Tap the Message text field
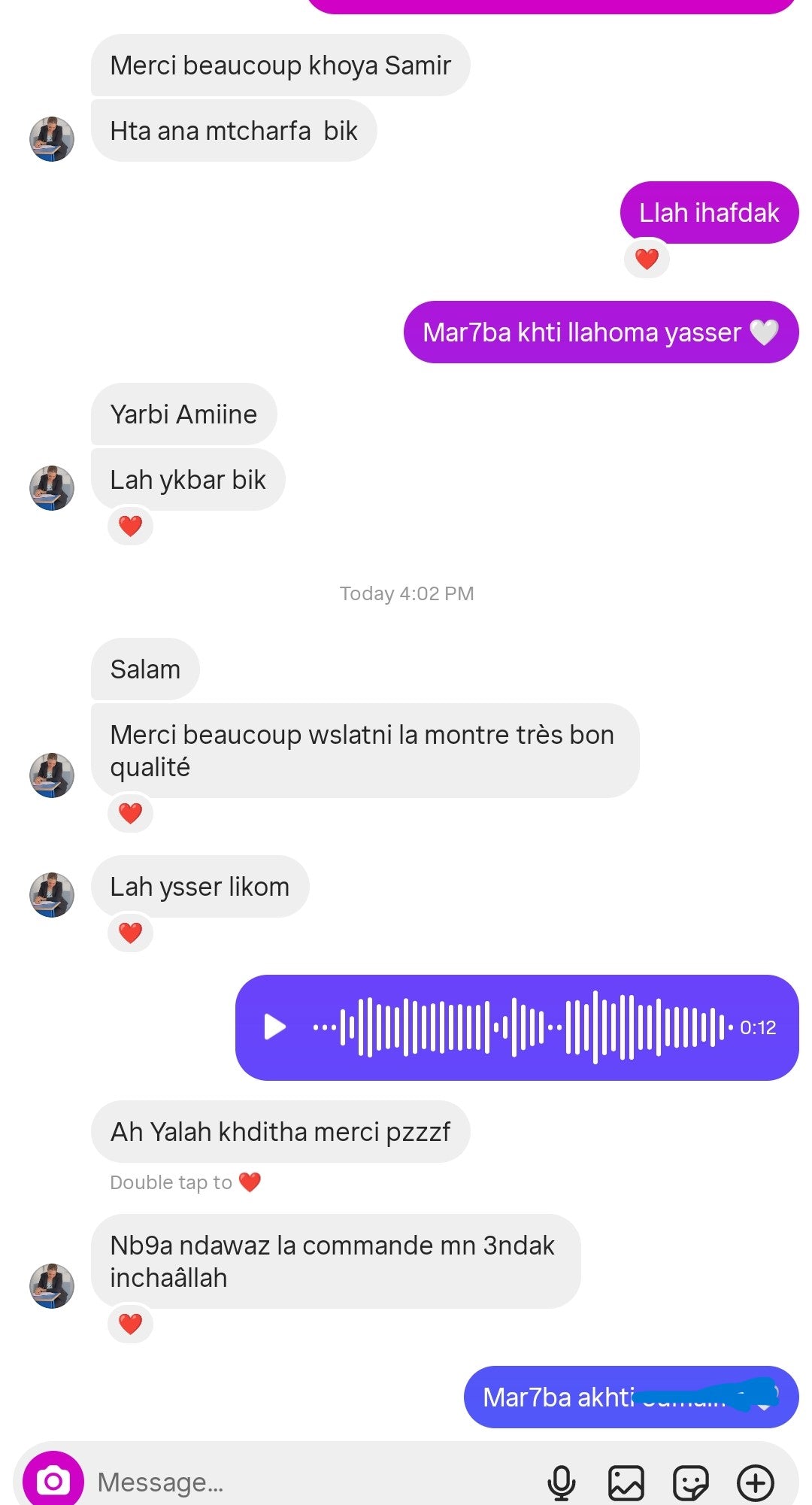The height and width of the screenshot is (1505, 812). click(x=301, y=1482)
